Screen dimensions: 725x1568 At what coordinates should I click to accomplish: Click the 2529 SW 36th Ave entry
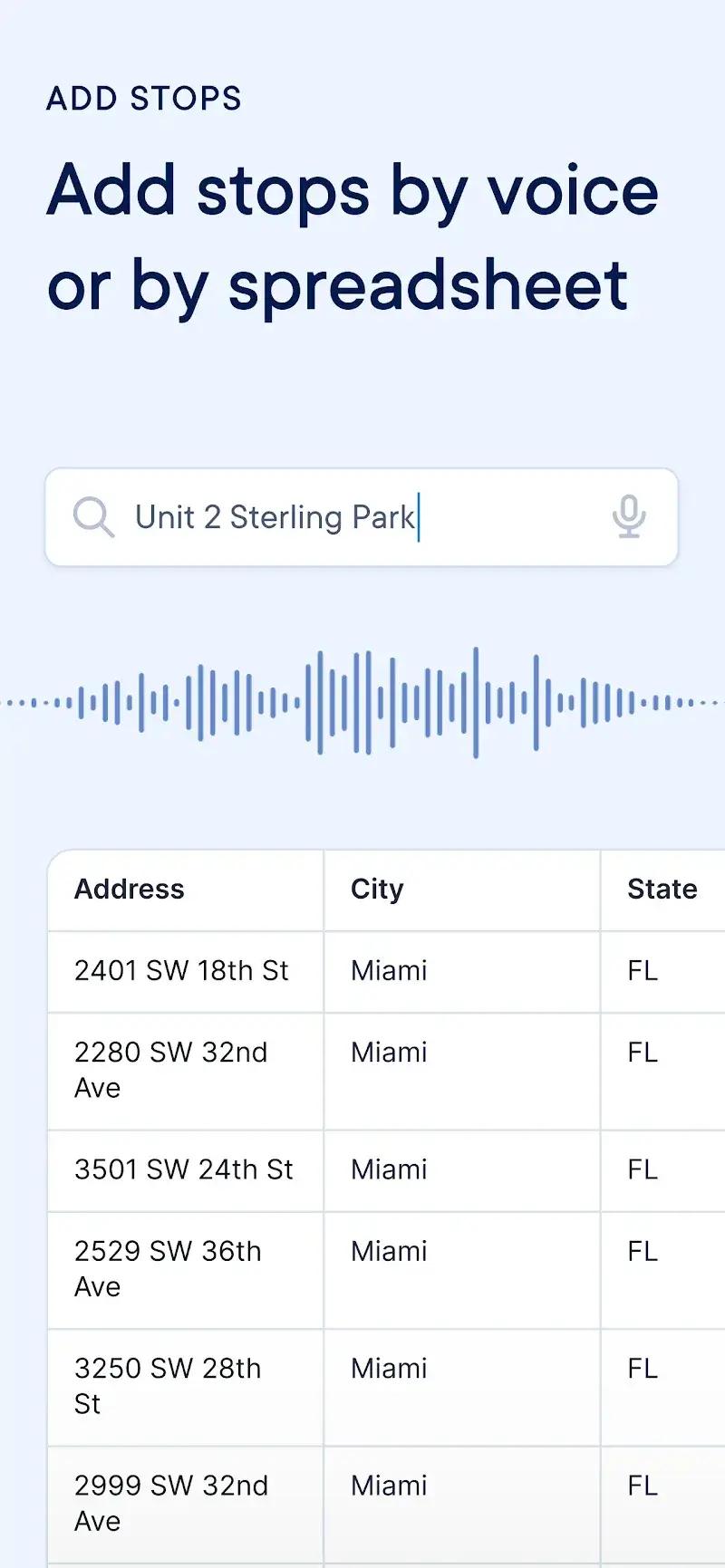coord(167,1268)
